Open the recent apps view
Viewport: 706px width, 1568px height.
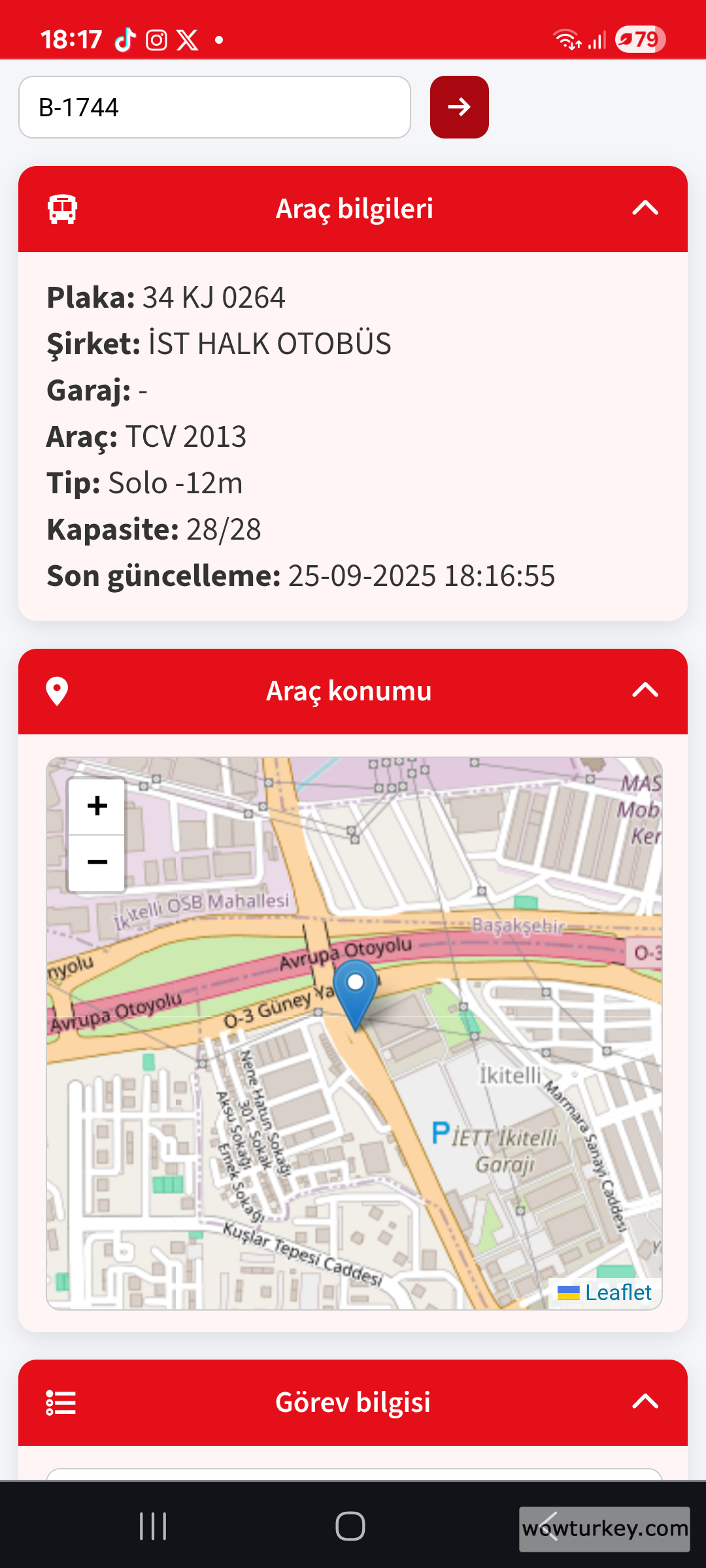pyautogui.click(x=153, y=1526)
